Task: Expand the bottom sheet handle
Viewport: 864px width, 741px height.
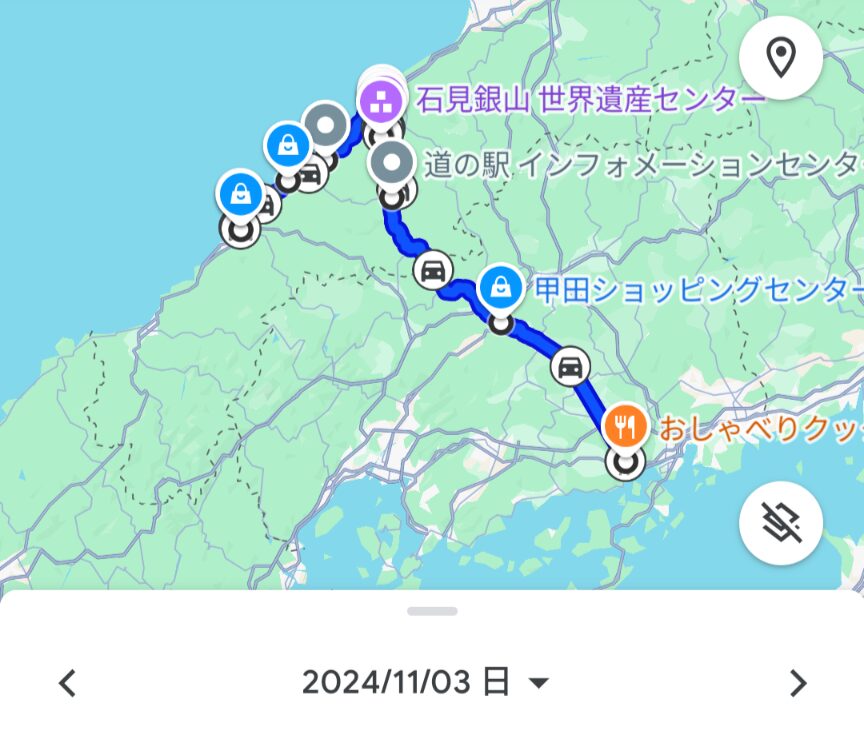Action: click(x=432, y=611)
